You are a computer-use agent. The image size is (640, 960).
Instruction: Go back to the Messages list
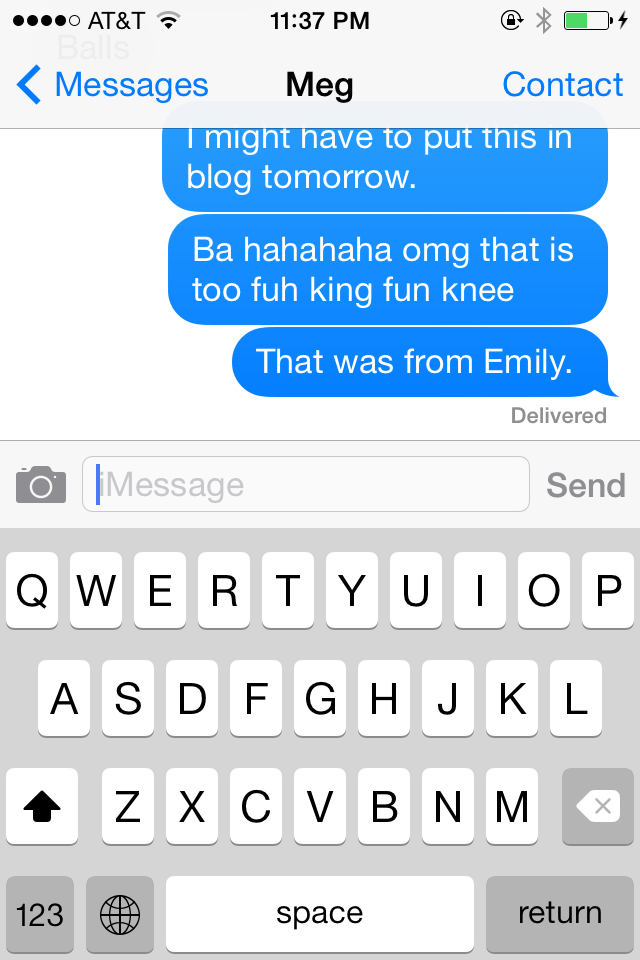coord(112,86)
